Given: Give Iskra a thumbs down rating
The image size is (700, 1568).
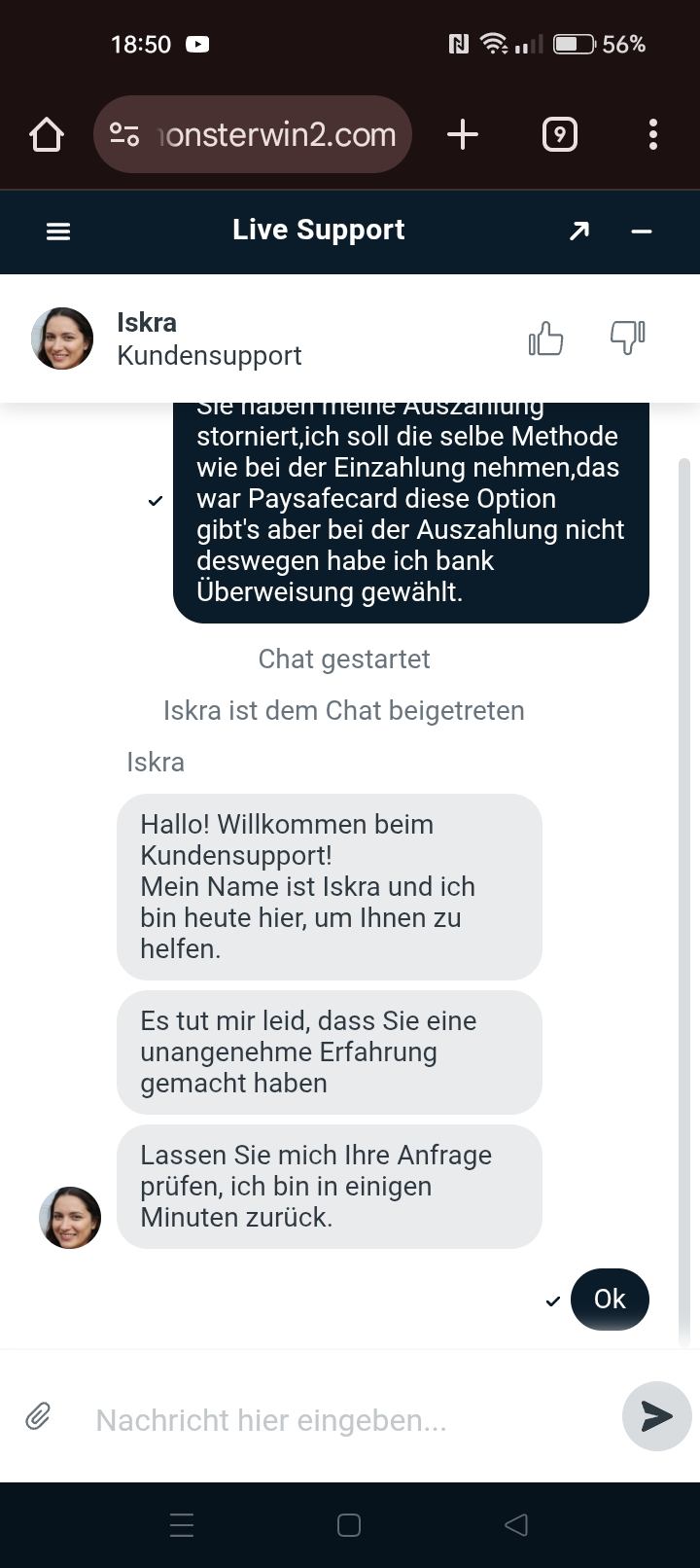Looking at the screenshot, I should click(x=627, y=338).
